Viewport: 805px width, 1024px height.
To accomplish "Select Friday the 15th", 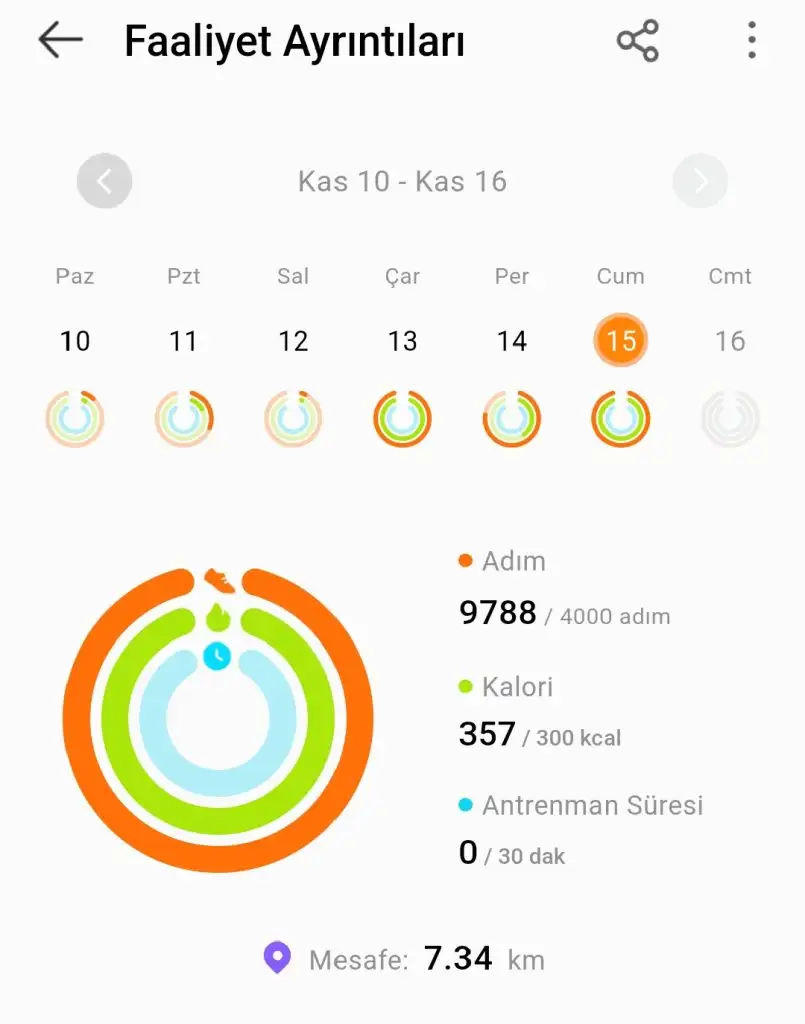I will [x=621, y=341].
